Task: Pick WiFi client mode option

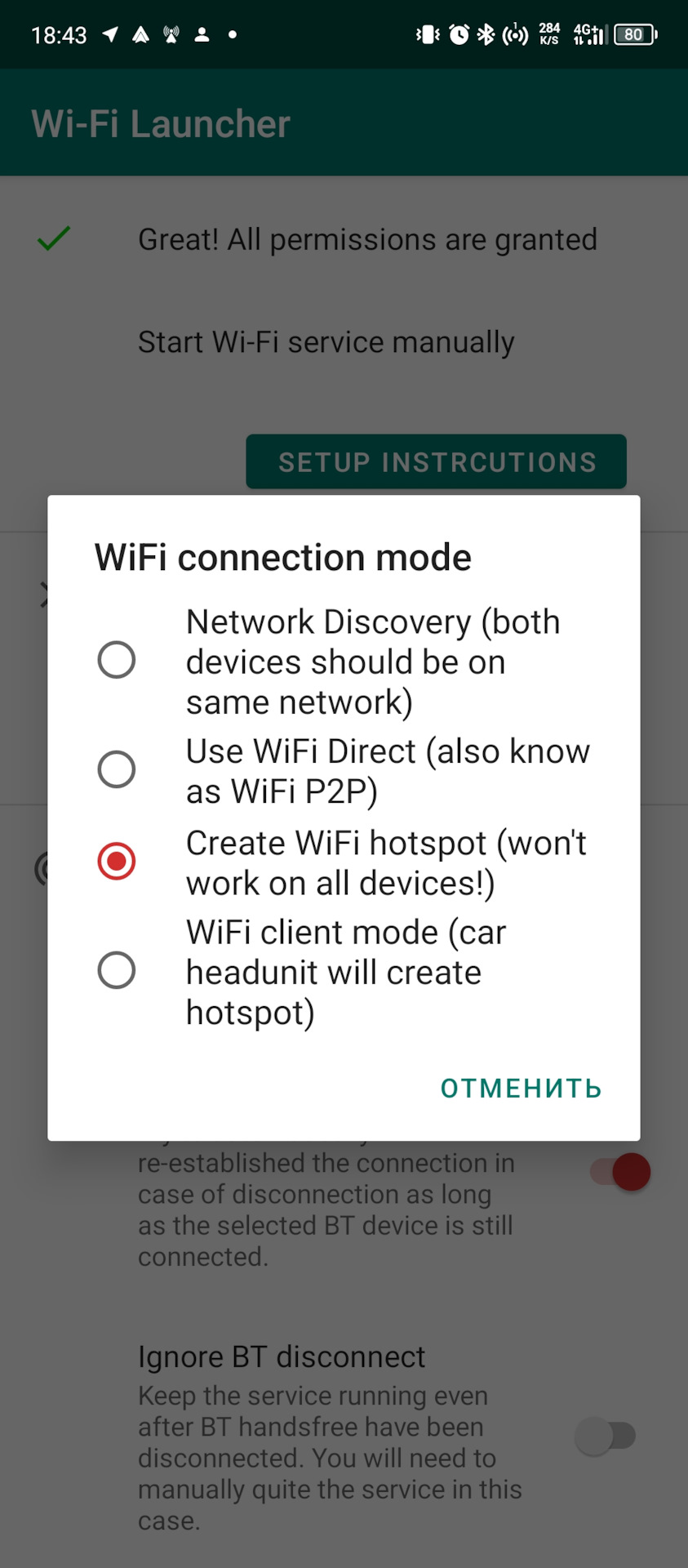Action: (x=117, y=970)
